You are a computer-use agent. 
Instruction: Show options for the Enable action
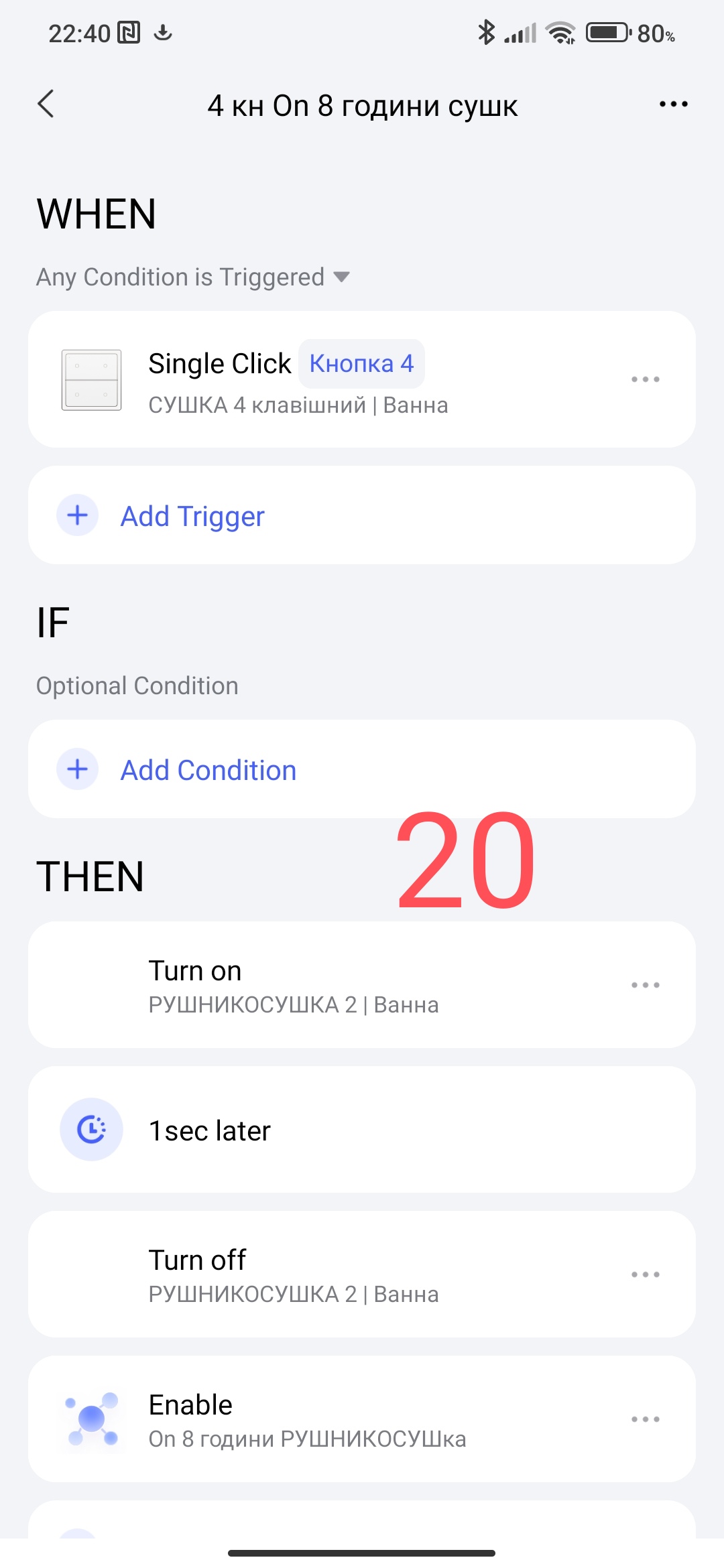coord(645,1419)
